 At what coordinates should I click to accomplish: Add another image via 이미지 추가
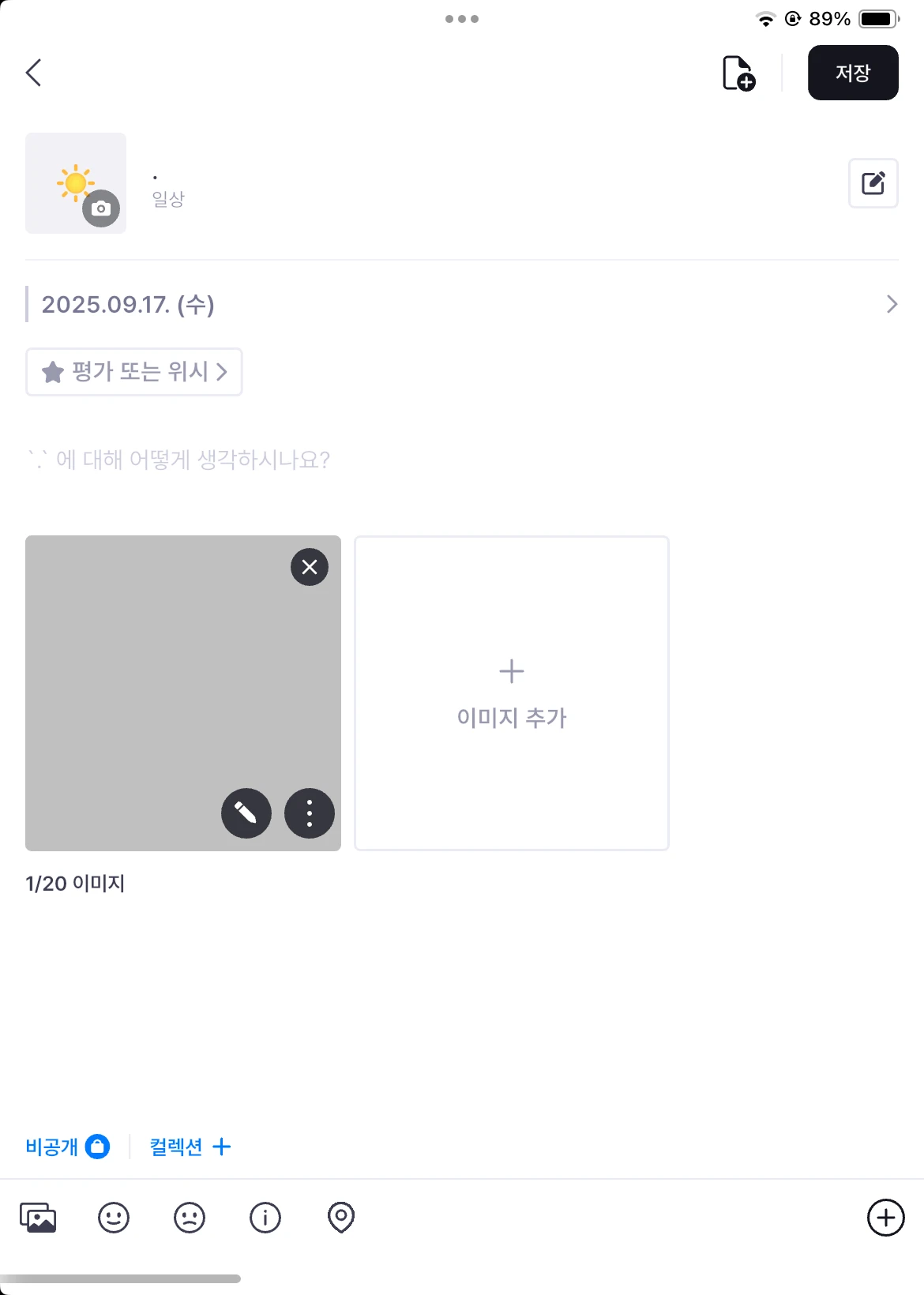click(512, 693)
